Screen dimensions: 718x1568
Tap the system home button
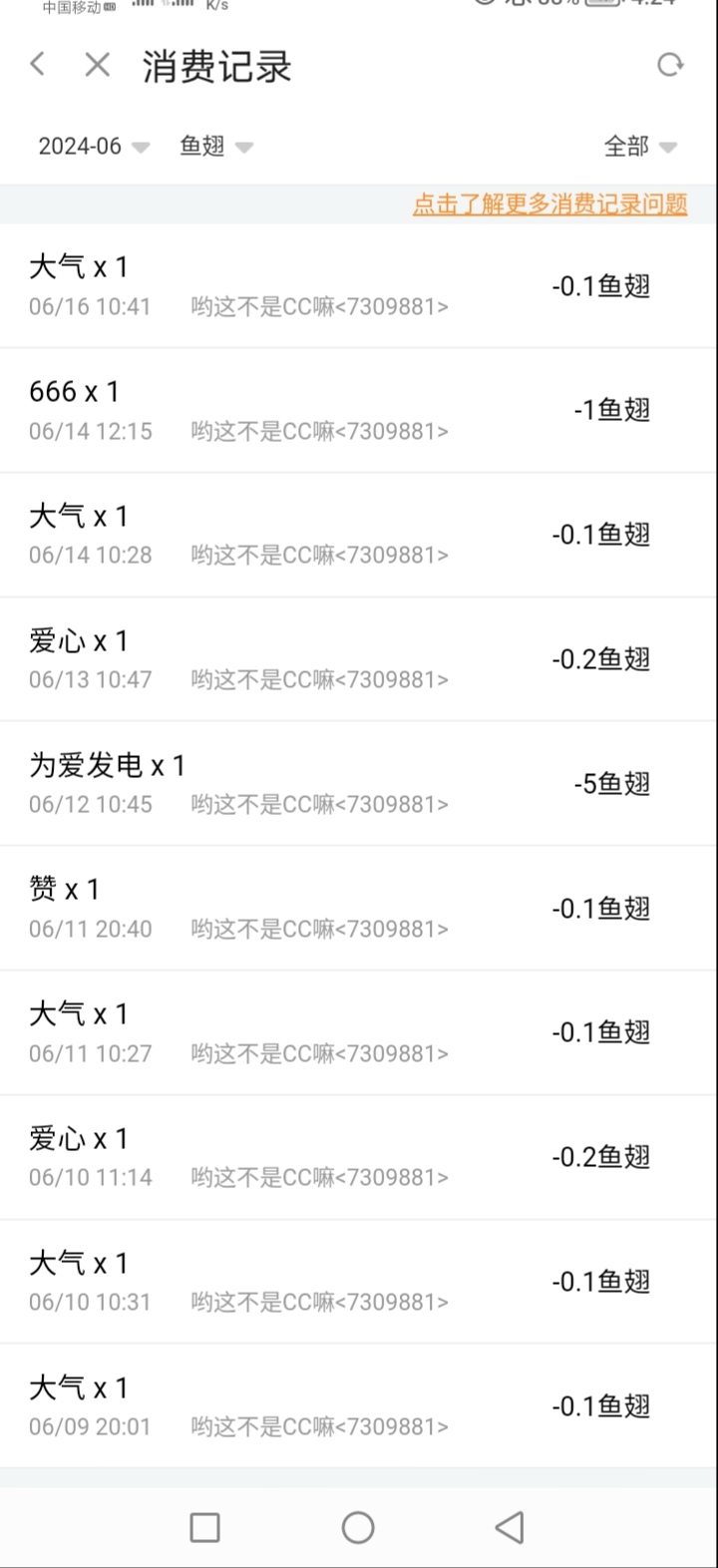[x=358, y=1527]
